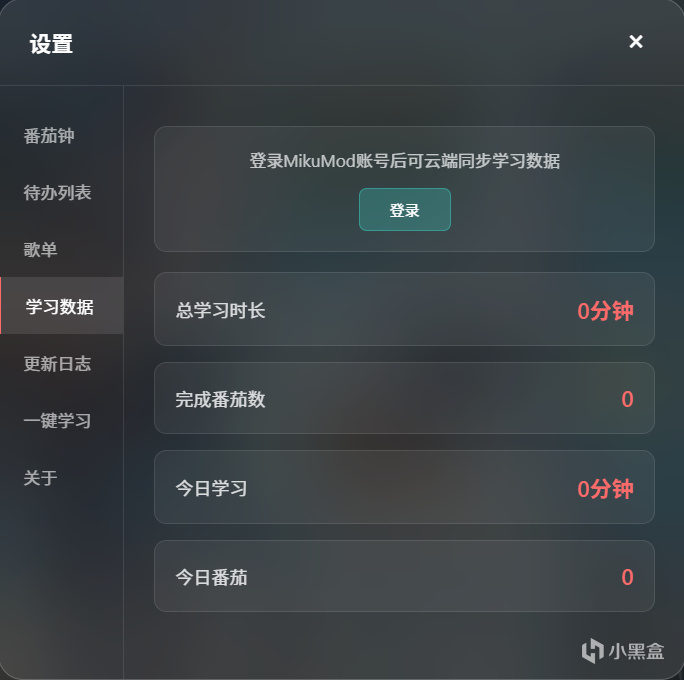Open the 待办列表 section
This screenshot has width=684, height=680.
click(62, 192)
